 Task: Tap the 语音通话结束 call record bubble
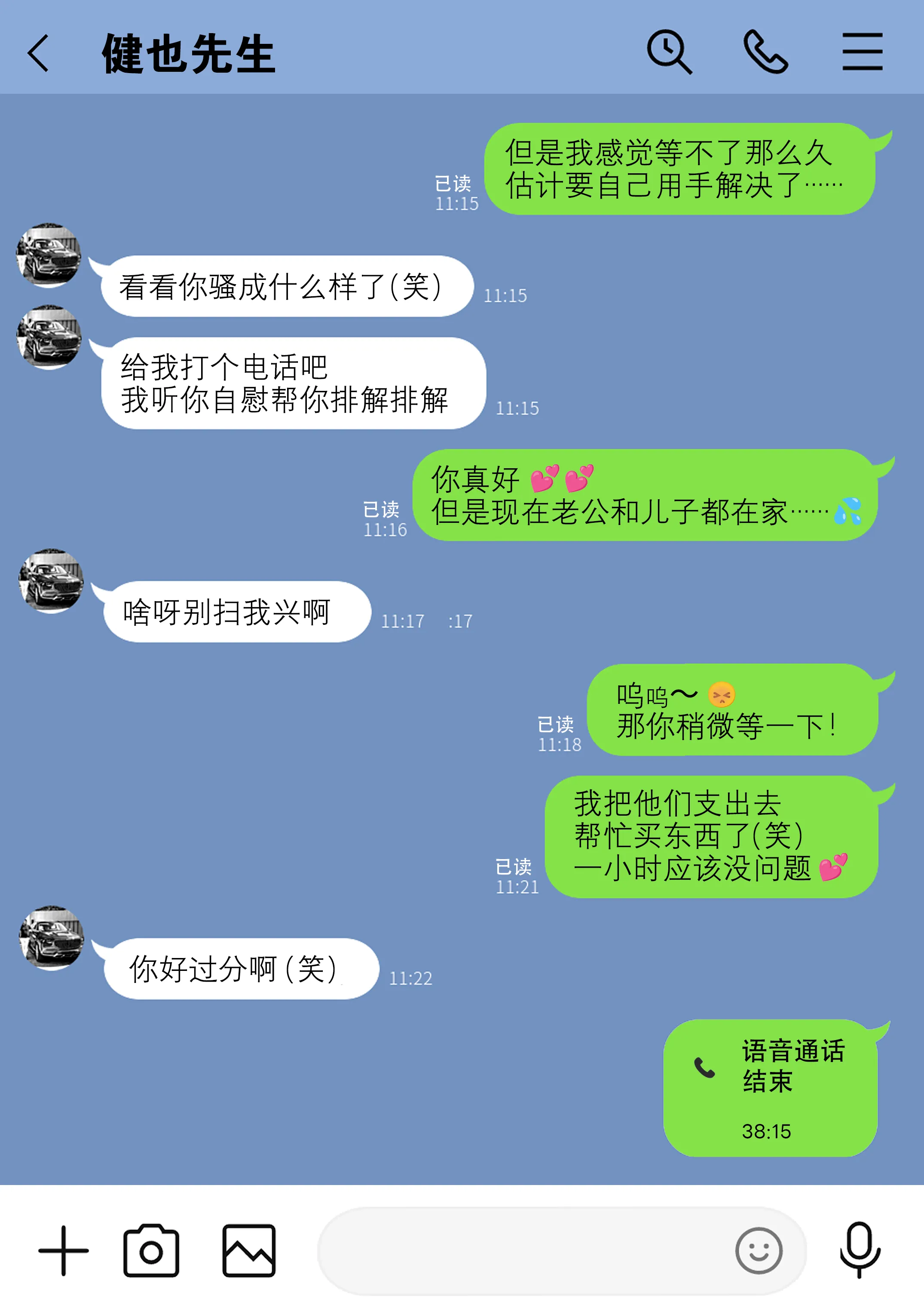pyautogui.click(x=770, y=1087)
